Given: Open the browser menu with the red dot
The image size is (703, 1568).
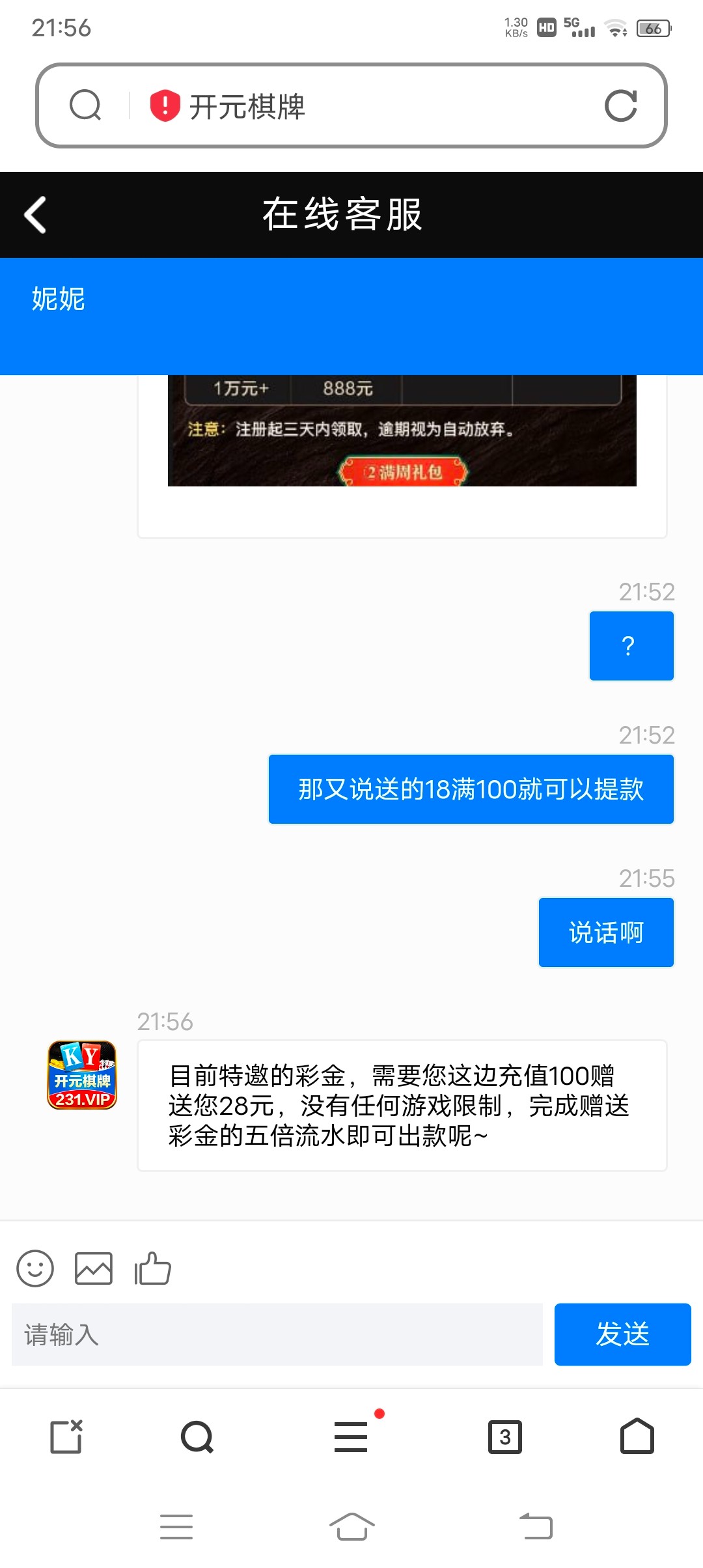Looking at the screenshot, I should pyautogui.click(x=351, y=1436).
